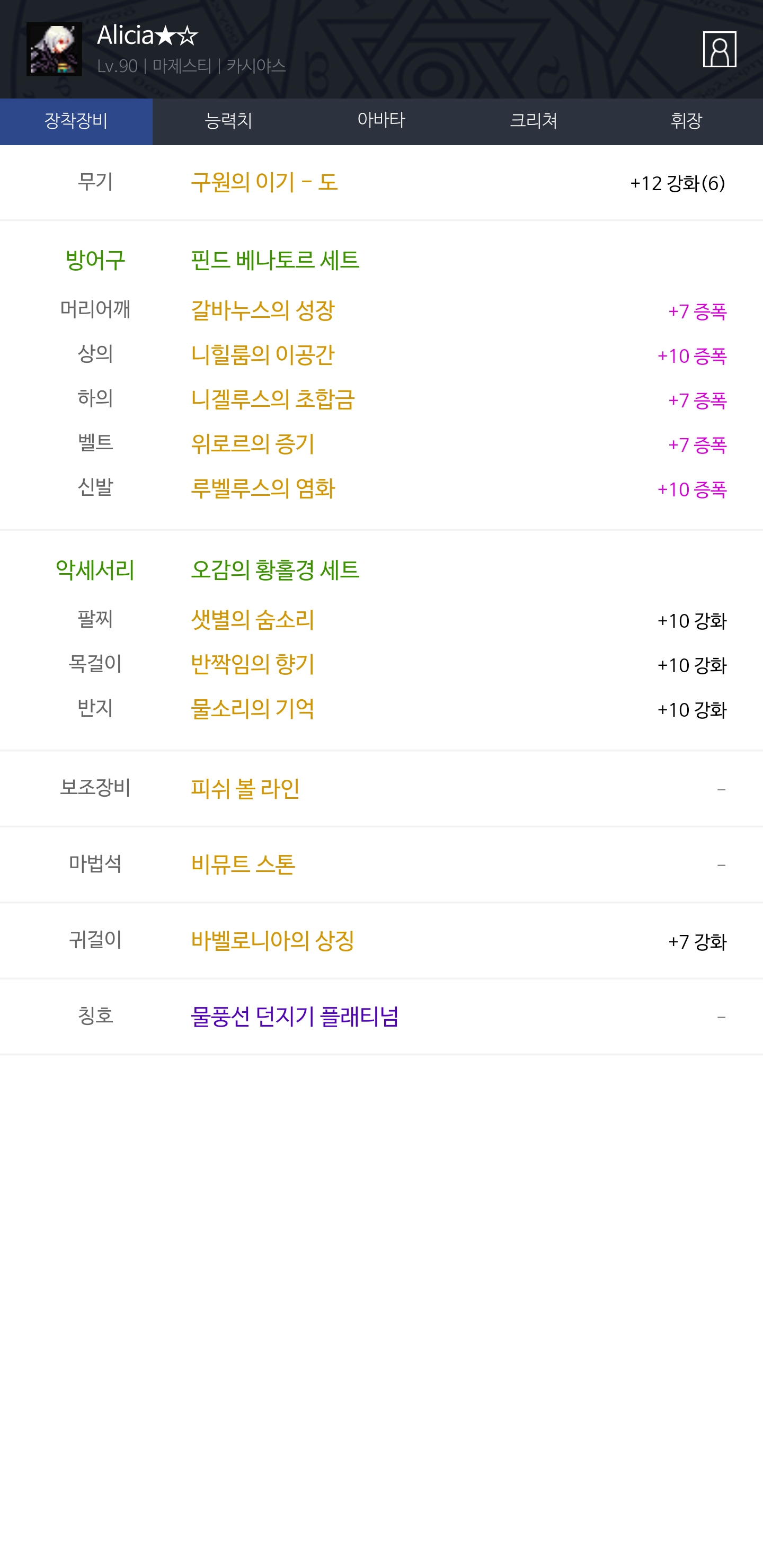Tap Alicia's character avatar thumbnail
This screenshot has height=1568, width=763.
(x=54, y=49)
